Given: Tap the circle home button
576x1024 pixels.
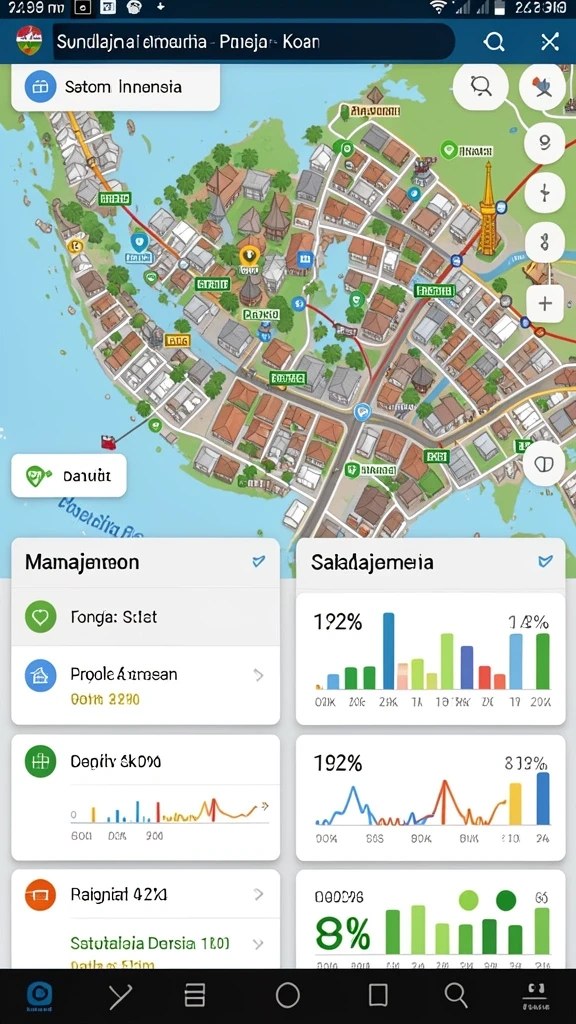Looking at the screenshot, I should 288,995.
